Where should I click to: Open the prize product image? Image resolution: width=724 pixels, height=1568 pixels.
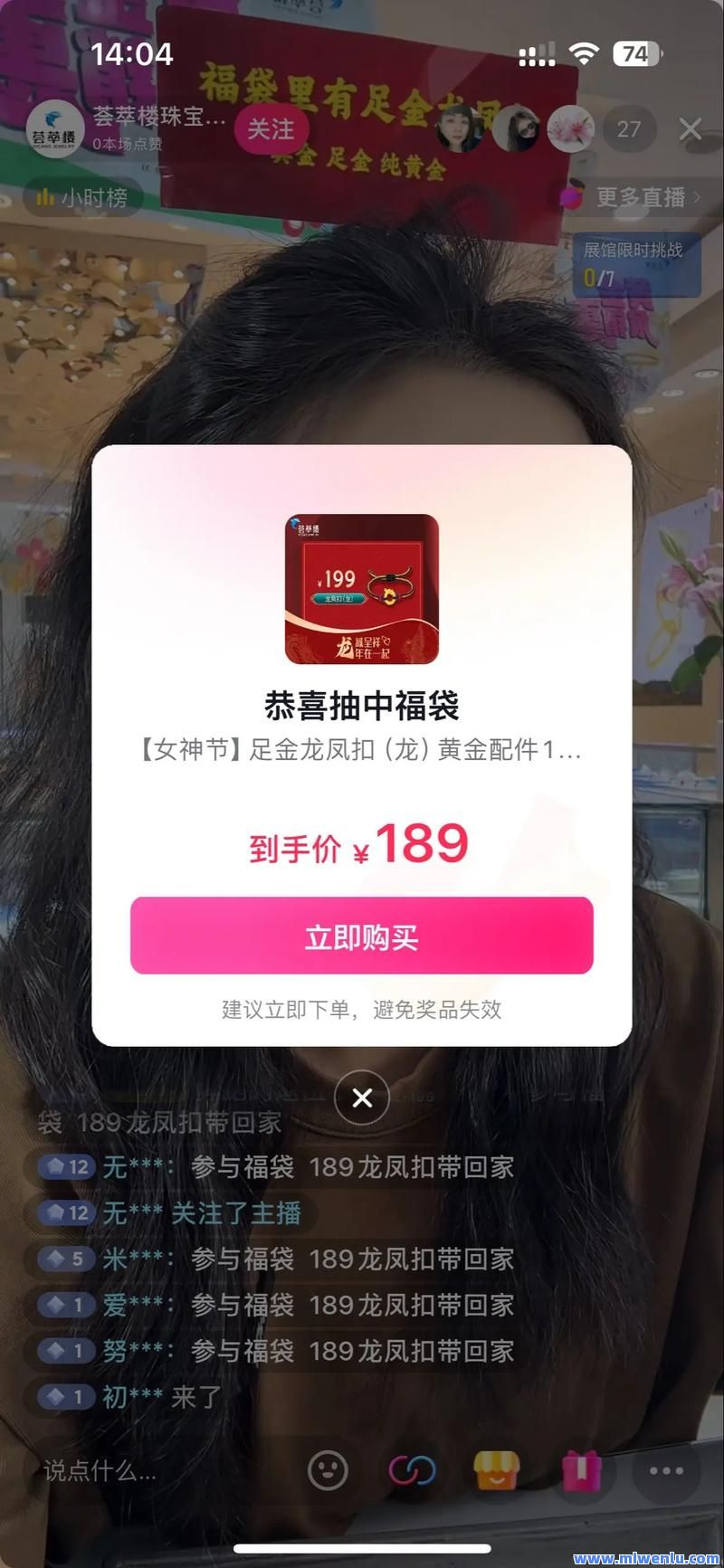362,589
